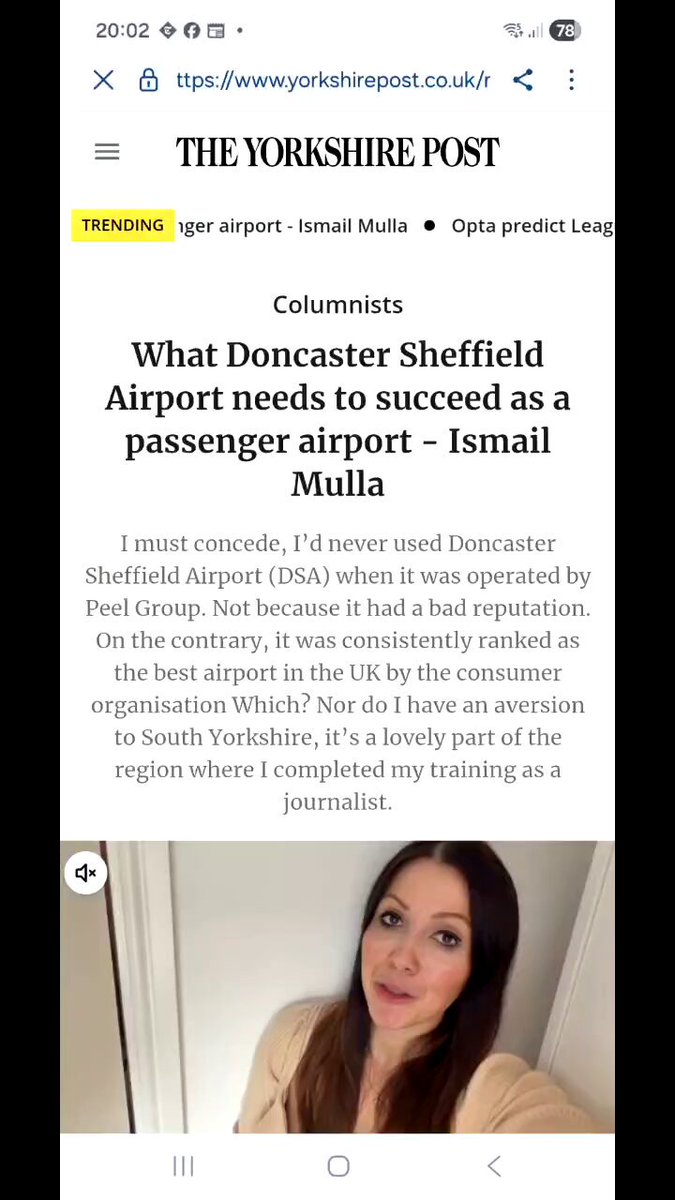The height and width of the screenshot is (1200, 675).
Task: Go to The Yorkshire Post homepage logo
Action: click(338, 152)
